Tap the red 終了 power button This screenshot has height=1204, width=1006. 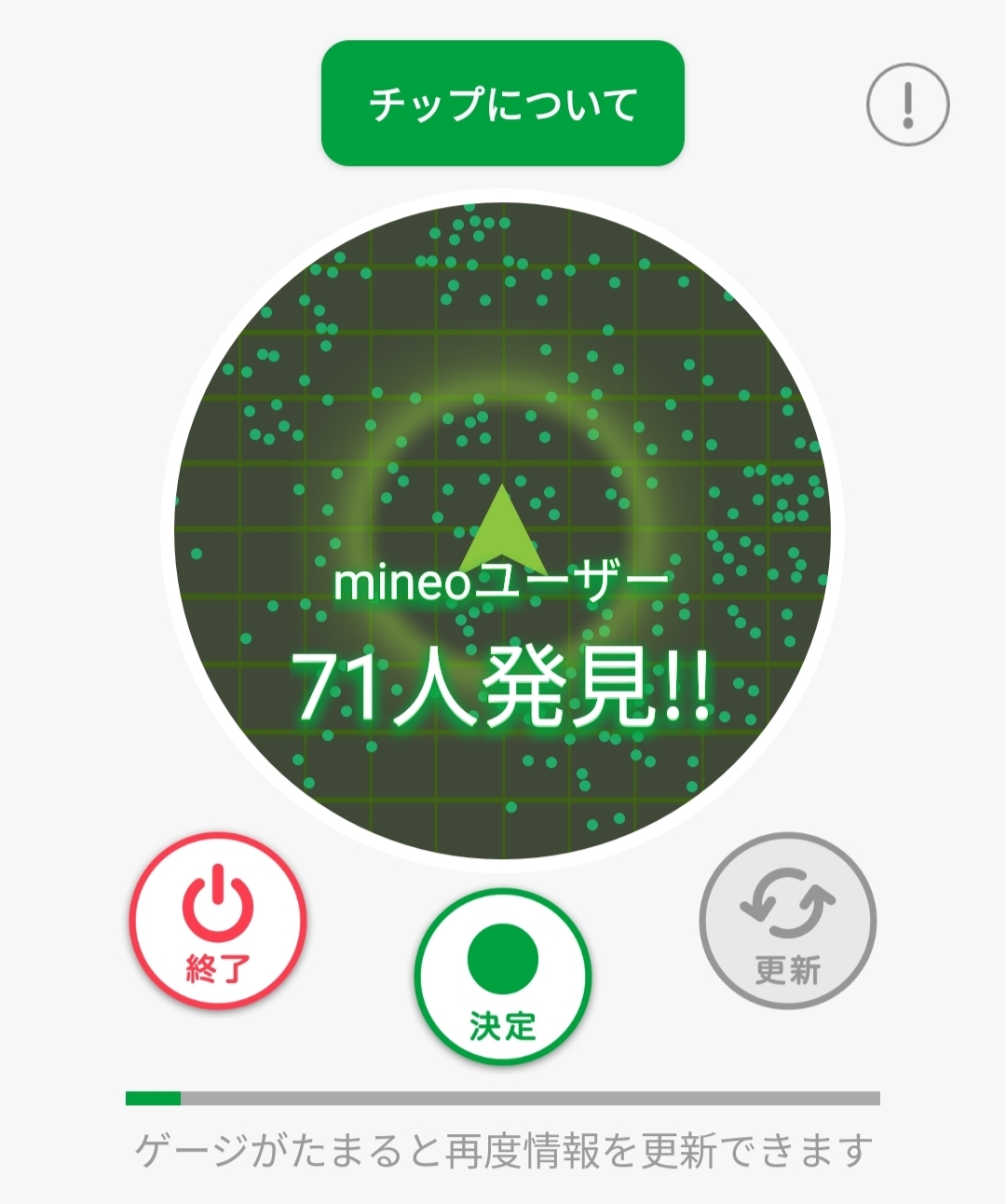[218, 920]
